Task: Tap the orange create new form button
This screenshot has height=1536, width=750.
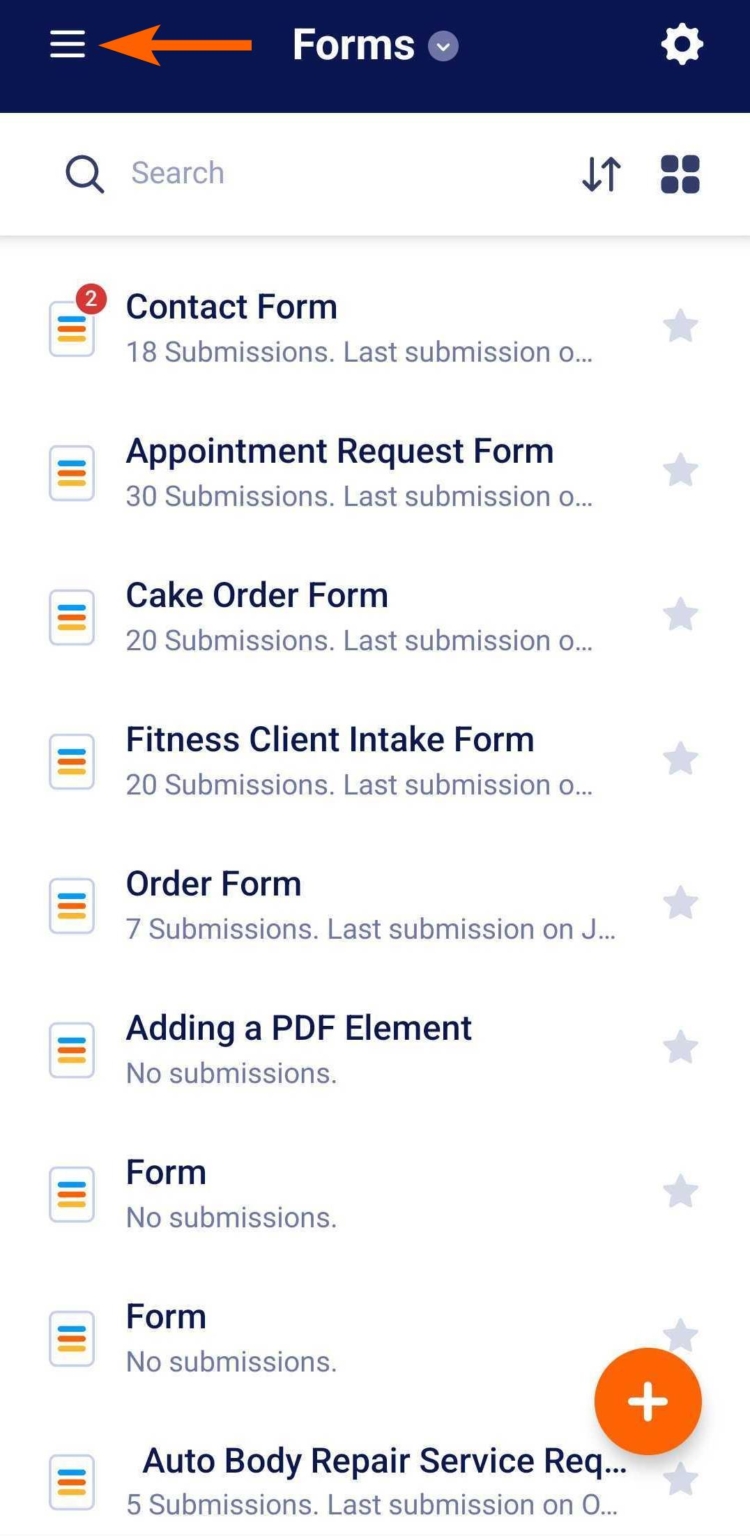Action: [647, 1401]
